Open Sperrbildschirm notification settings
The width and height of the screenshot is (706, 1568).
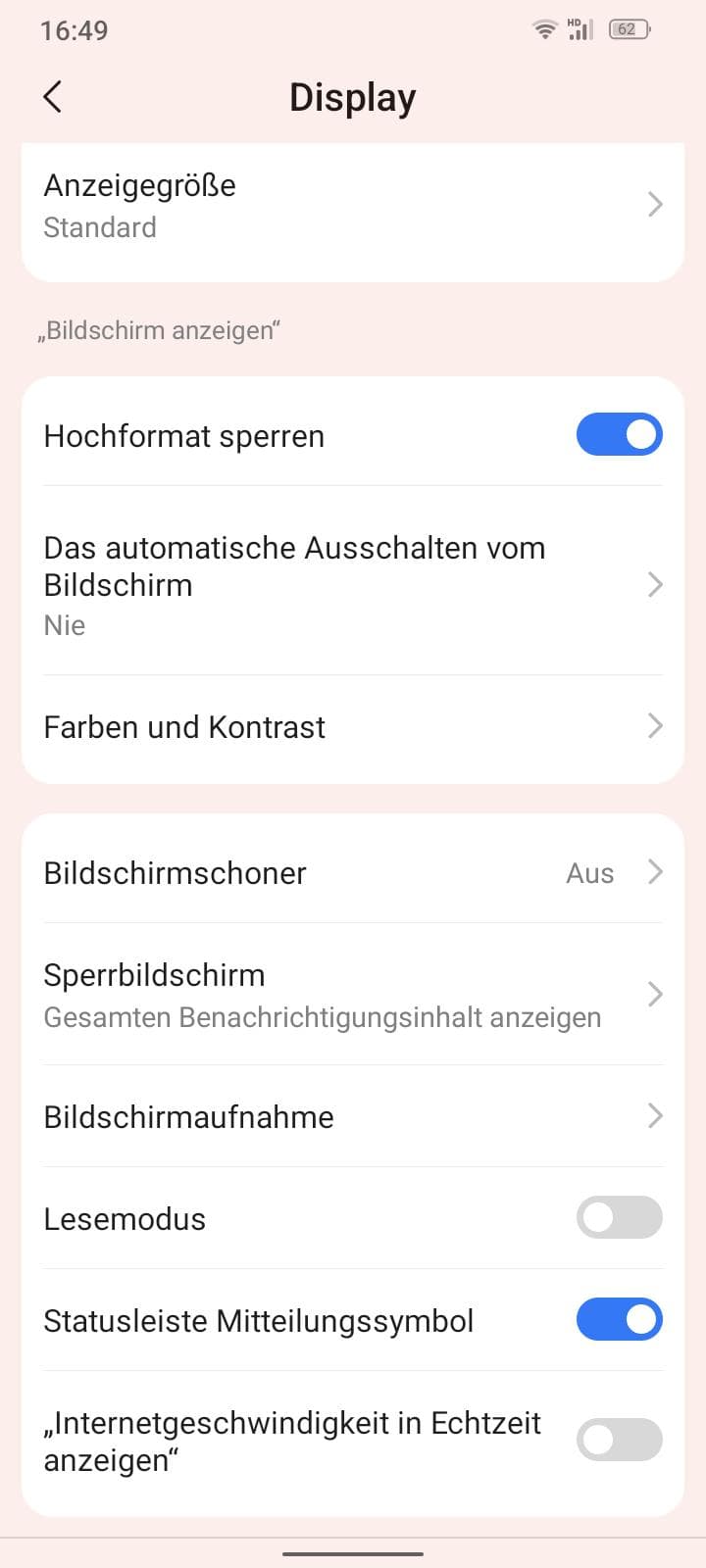353,995
